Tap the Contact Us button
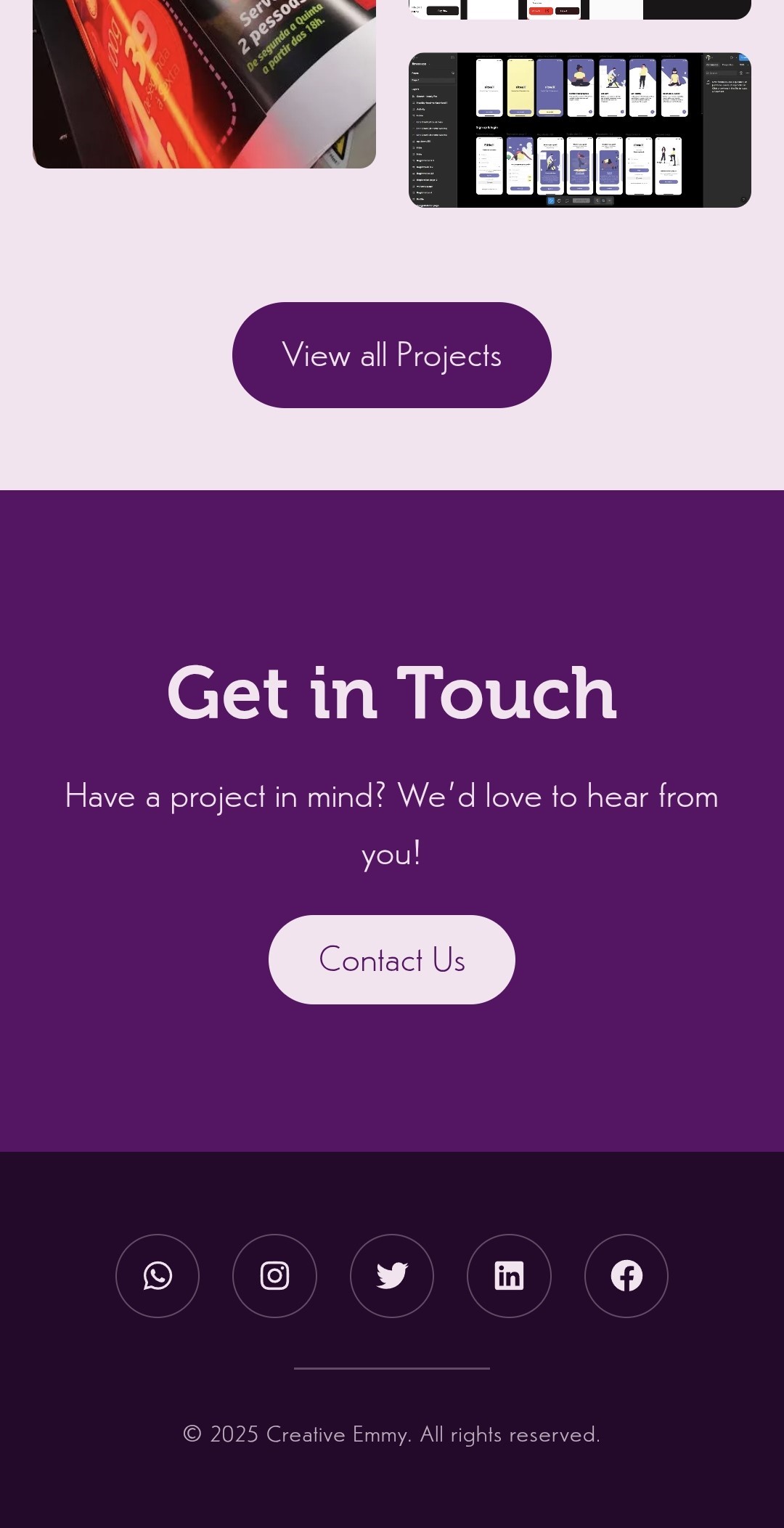This screenshot has height=1528, width=784. (x=392, y=959)
